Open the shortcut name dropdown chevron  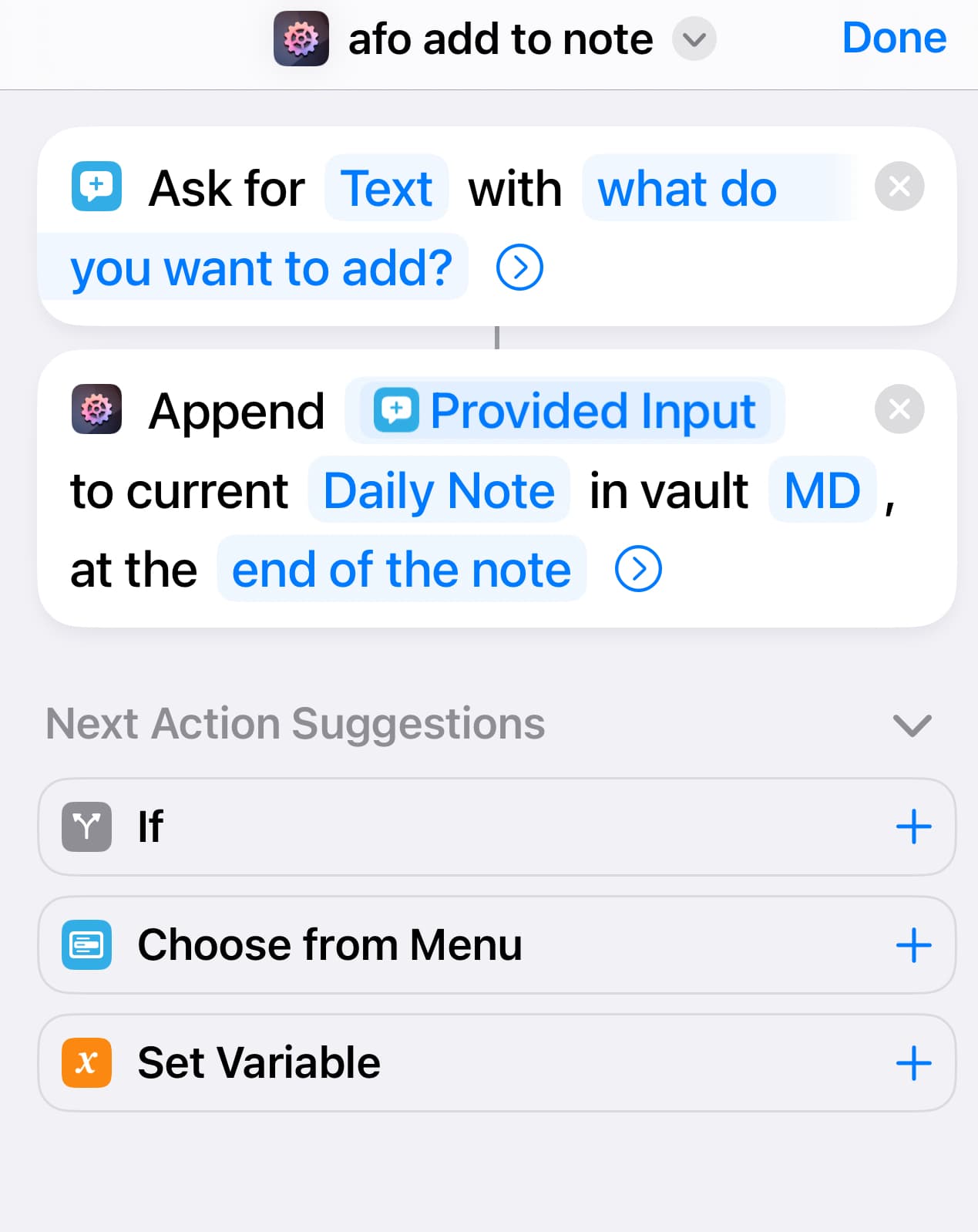point(694,39)
